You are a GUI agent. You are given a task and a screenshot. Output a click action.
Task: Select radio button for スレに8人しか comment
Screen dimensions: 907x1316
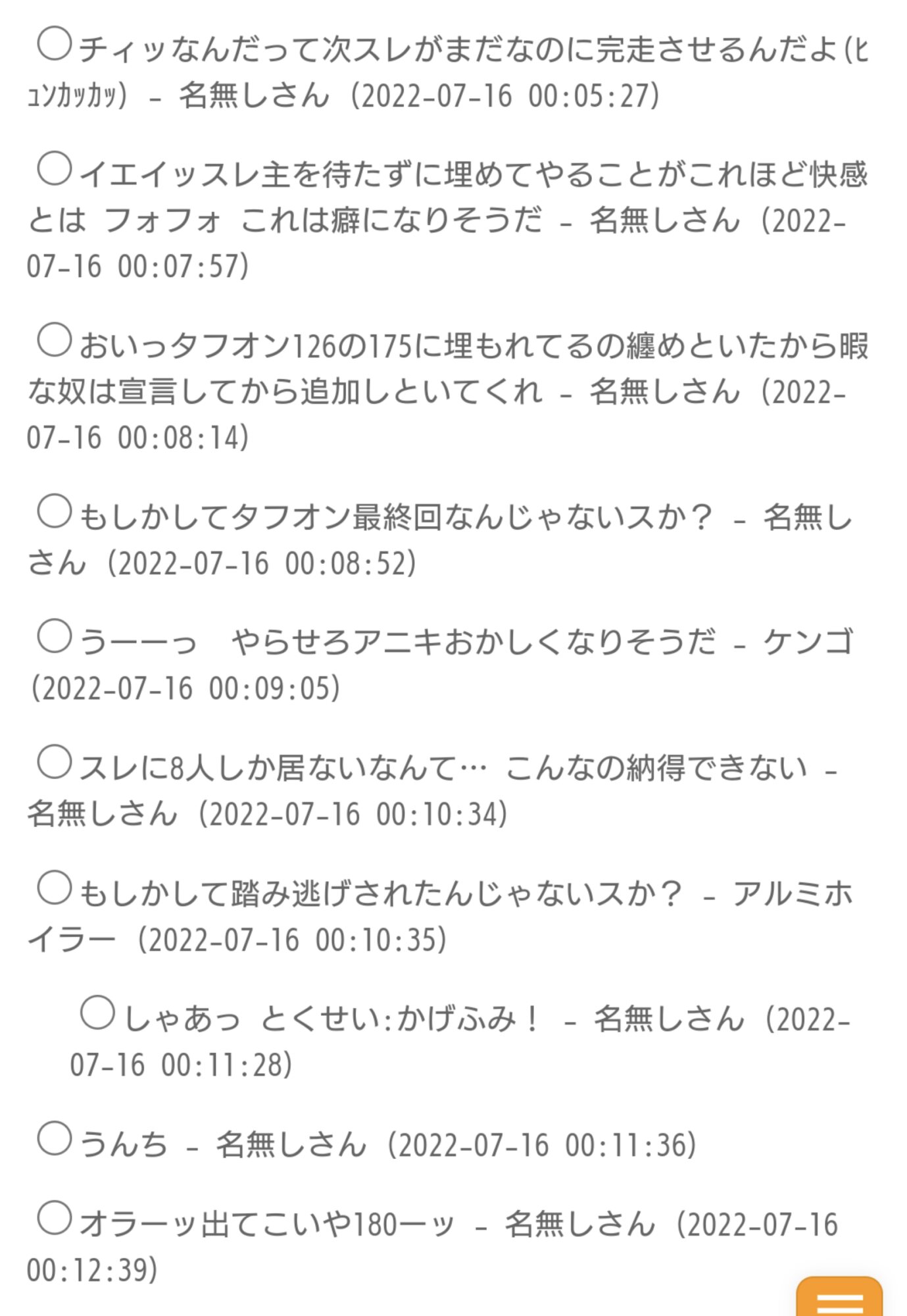[x=54, y=762]
